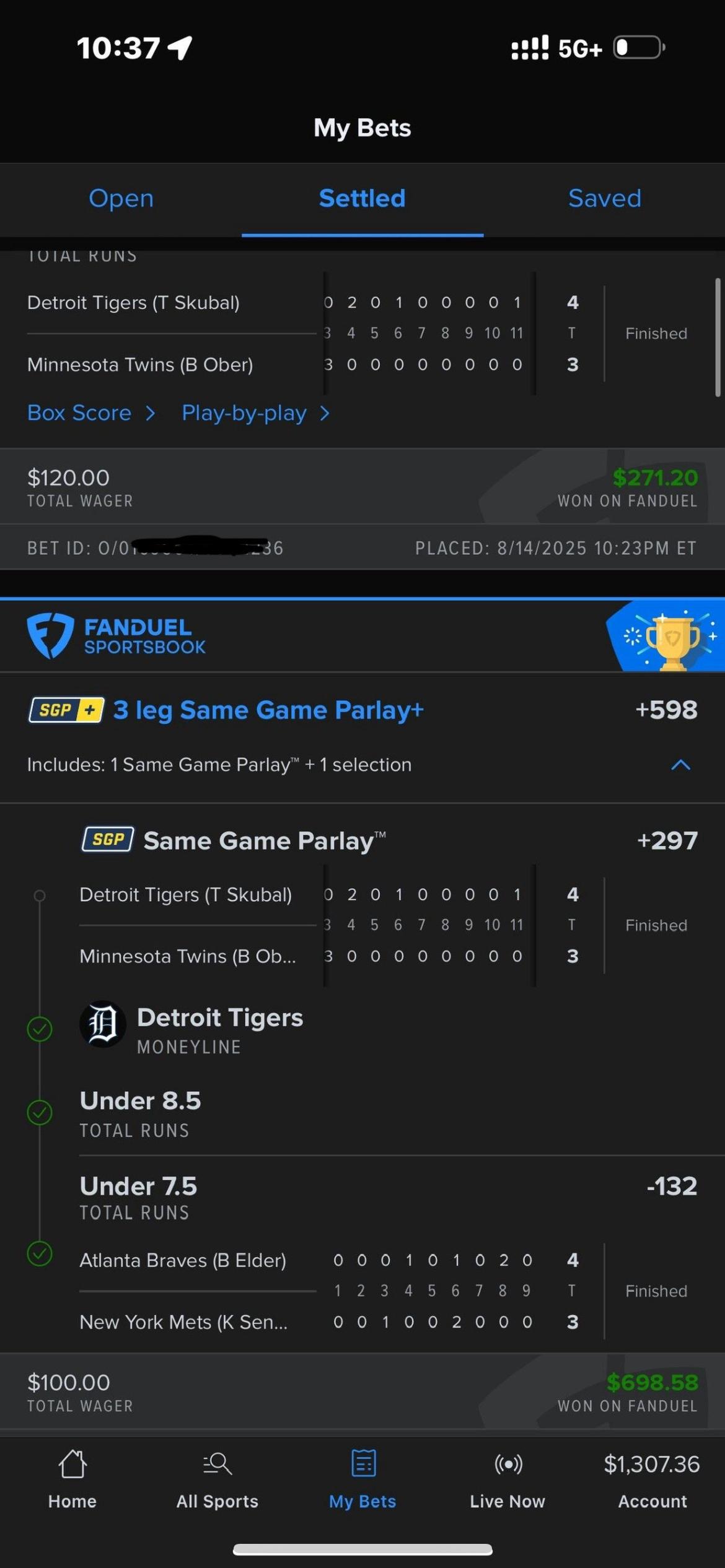
Task: Switch to the Open bets tab
Action: coord(121,199)
